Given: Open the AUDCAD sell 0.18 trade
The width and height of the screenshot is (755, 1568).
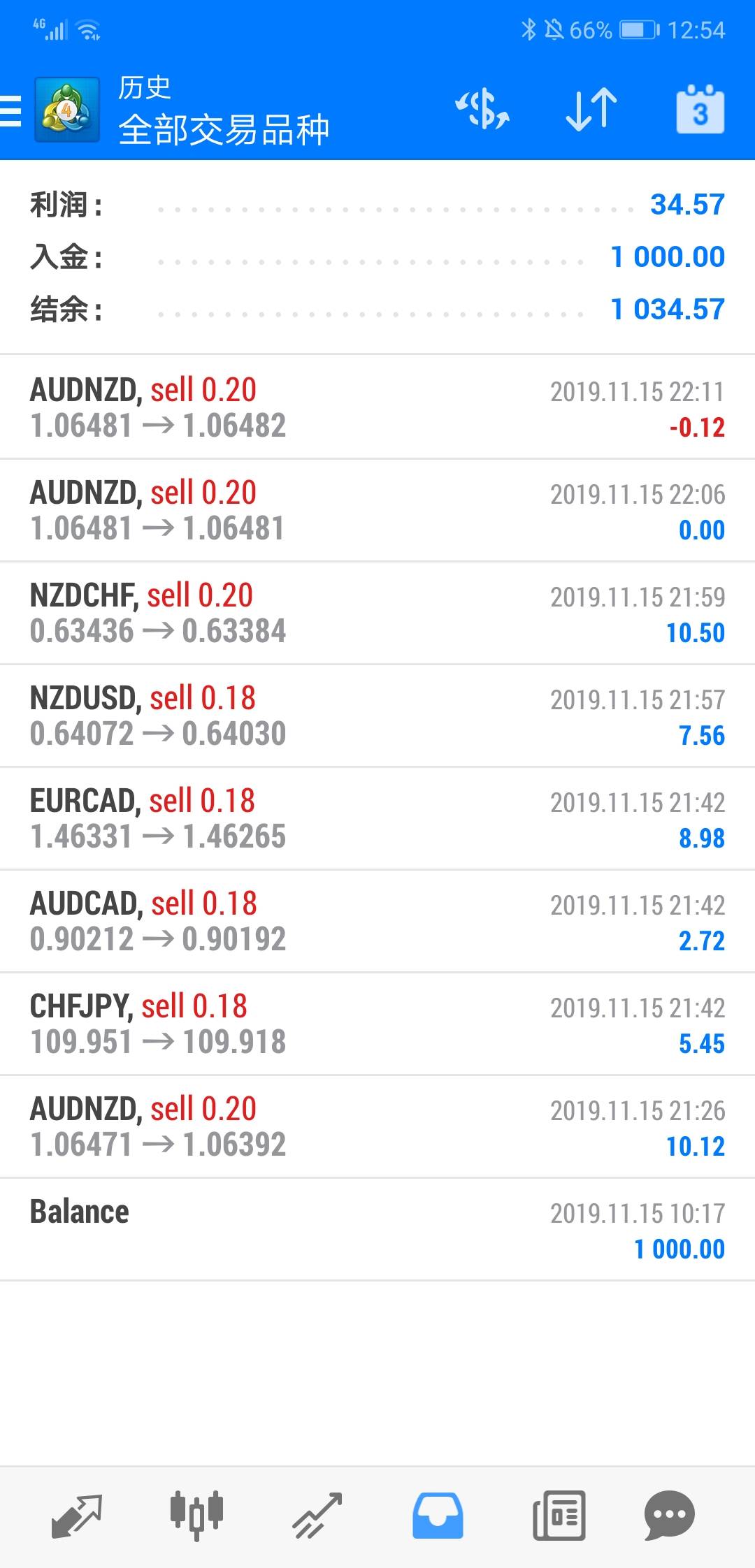Looking at the screenshot, I should pyautogui.click(x=377, y=921).
